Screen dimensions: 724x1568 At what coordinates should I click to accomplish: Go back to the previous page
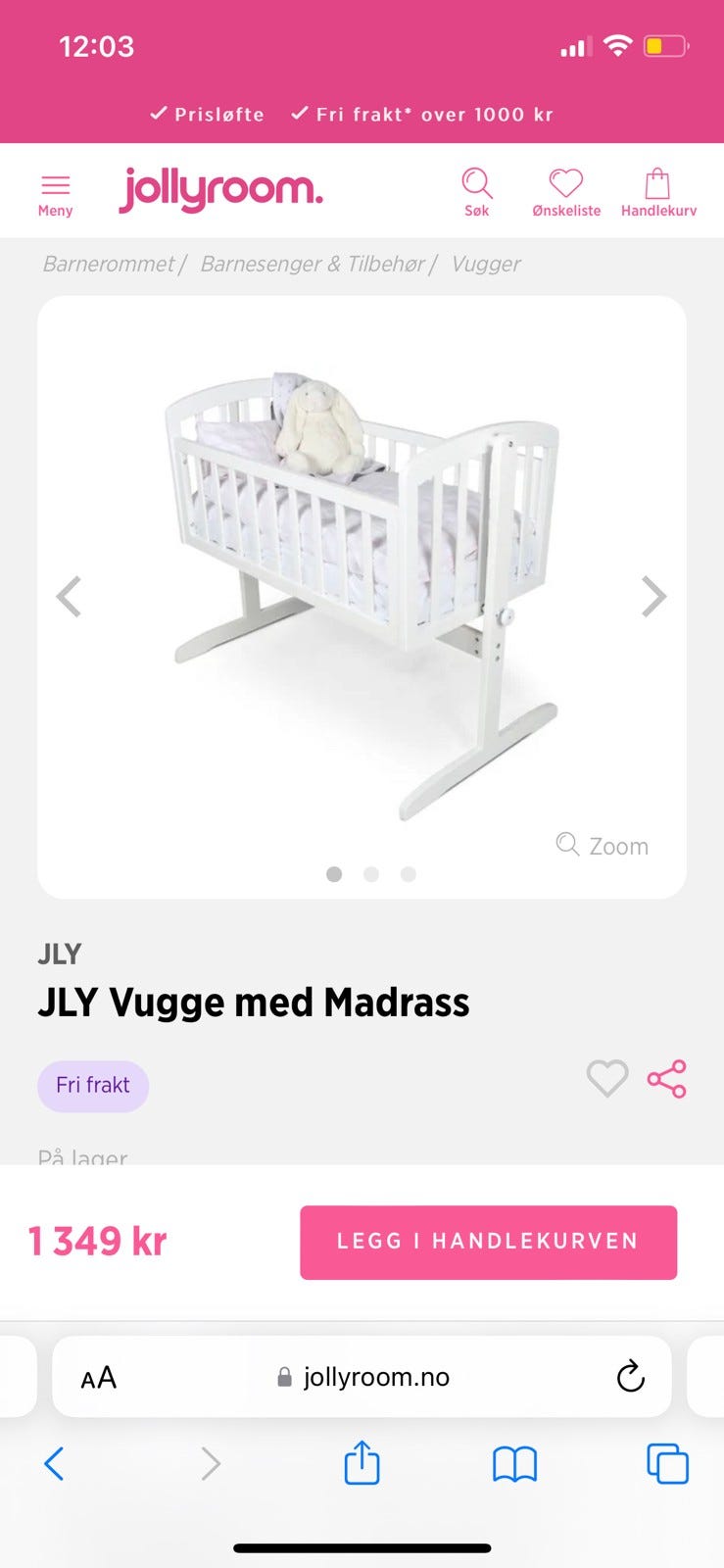[x=54, y=1464]
